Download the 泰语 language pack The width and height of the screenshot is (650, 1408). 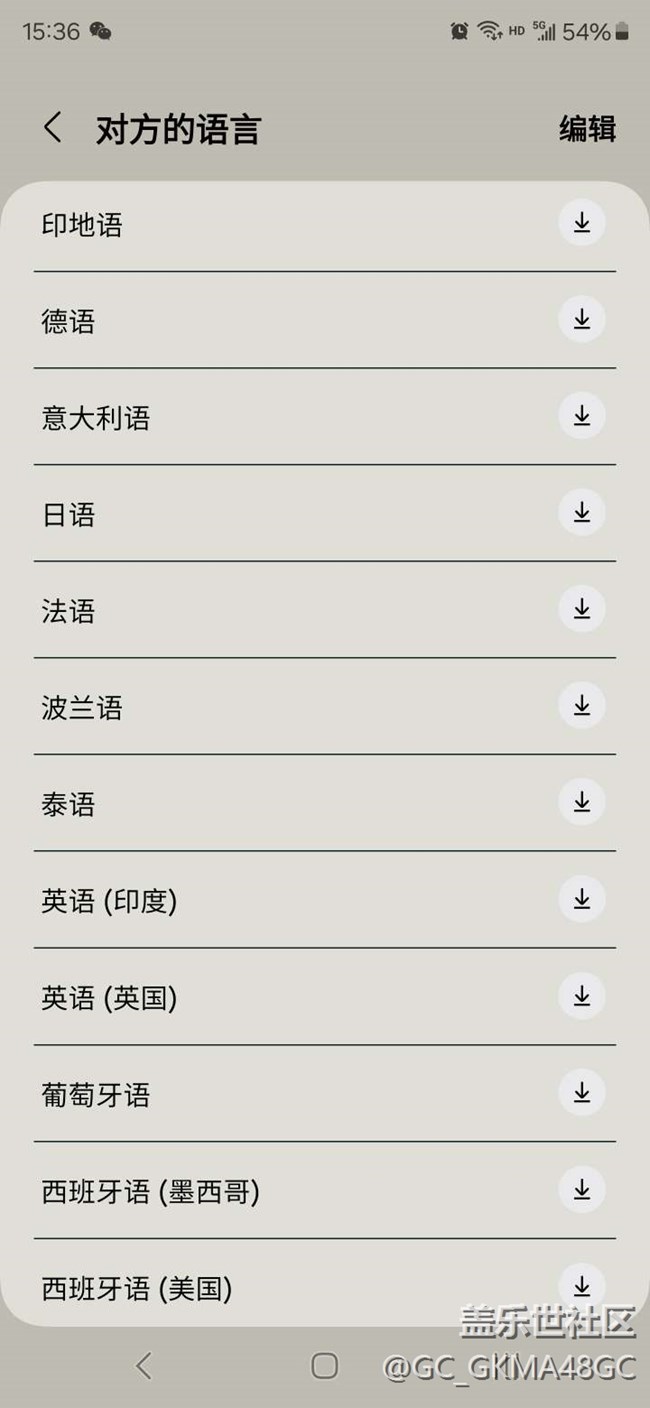[582, 803]
